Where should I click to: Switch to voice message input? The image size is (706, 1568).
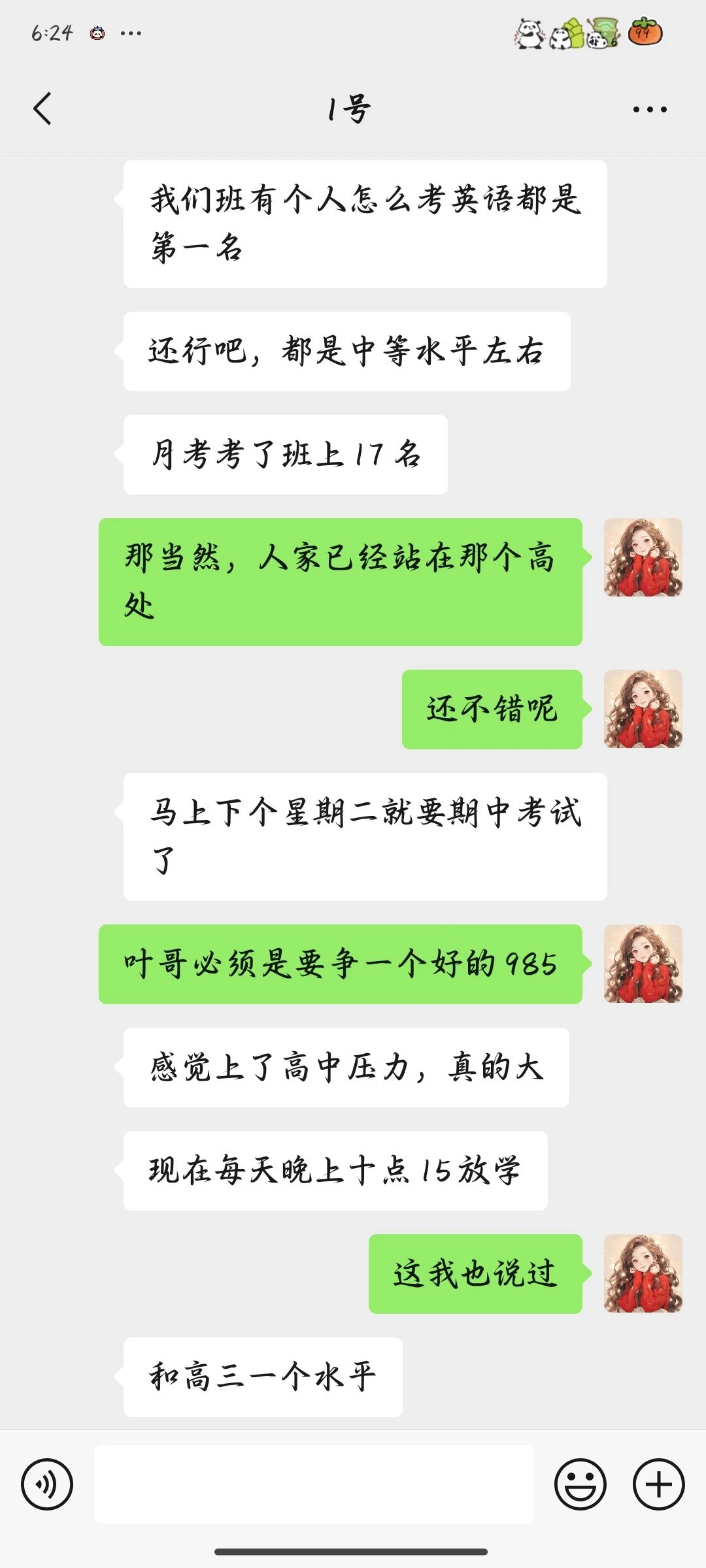click(47, 1484)
